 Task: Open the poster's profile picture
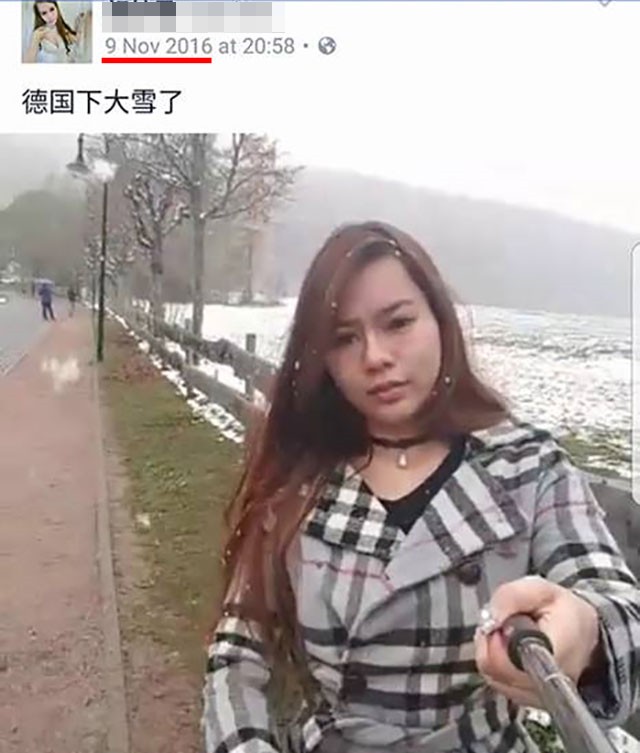(x=56, y=30)
